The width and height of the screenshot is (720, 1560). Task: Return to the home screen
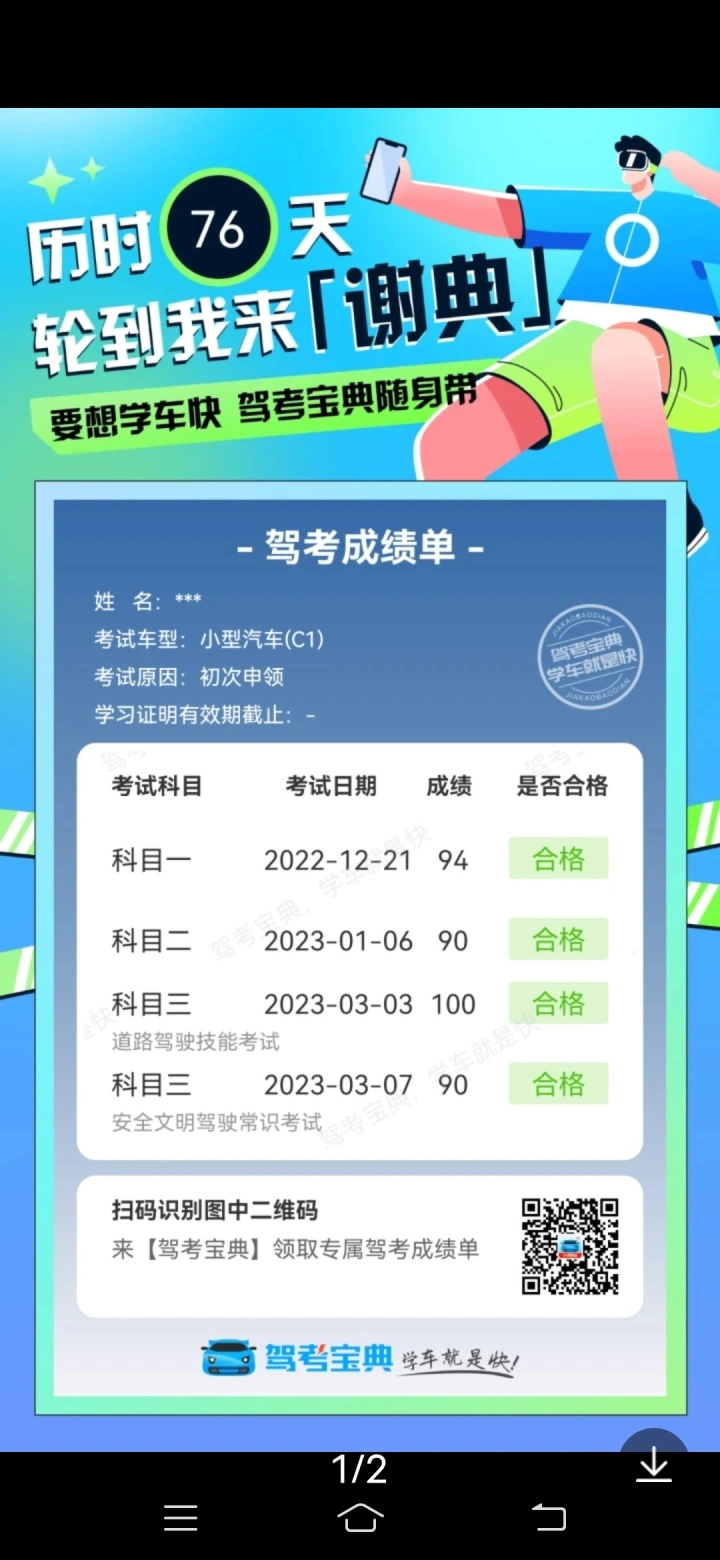[x=360, y=1517]
